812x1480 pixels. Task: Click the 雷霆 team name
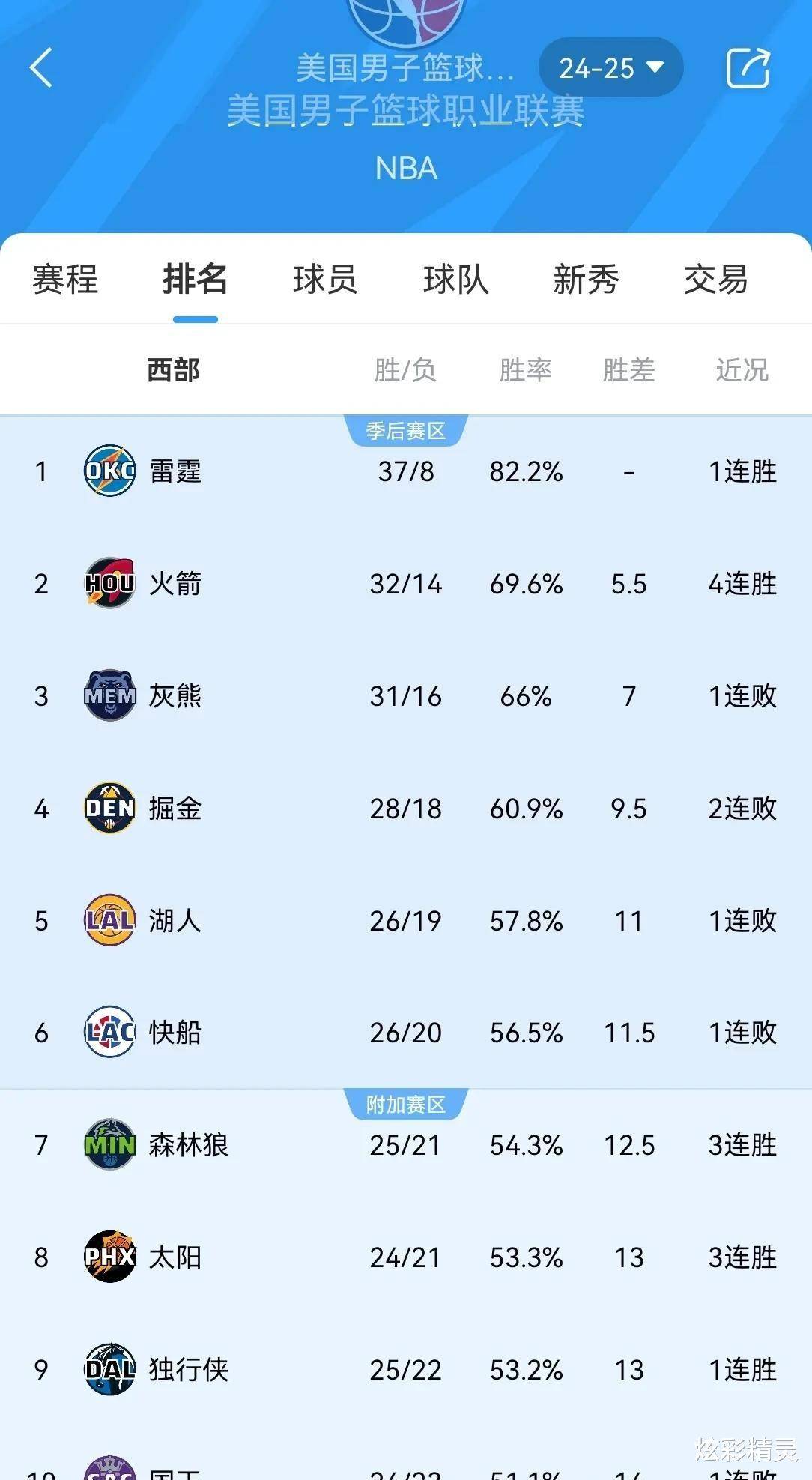pyautogui.click(x=175, y=471)
